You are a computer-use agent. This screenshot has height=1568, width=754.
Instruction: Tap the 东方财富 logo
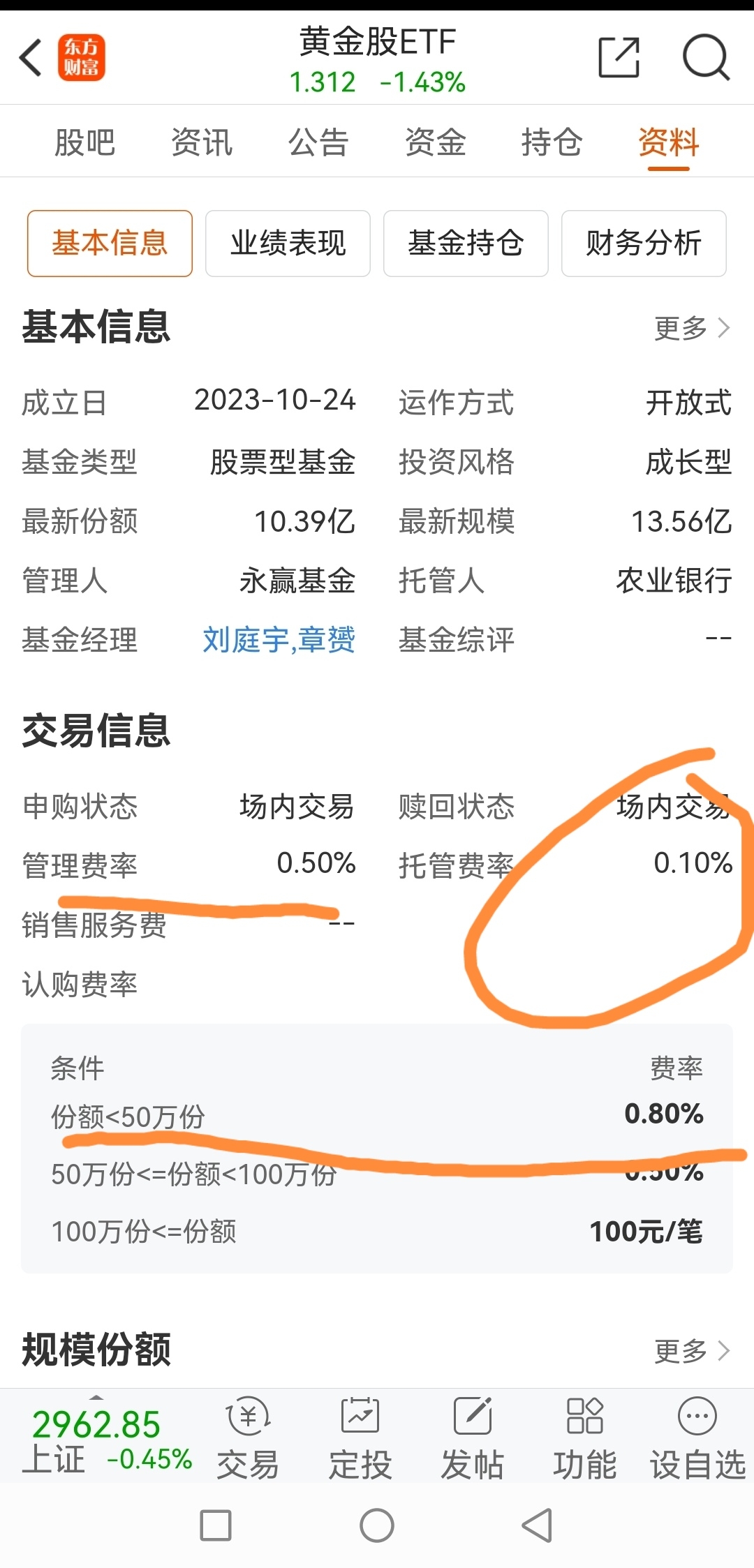(x=81, y=58)
